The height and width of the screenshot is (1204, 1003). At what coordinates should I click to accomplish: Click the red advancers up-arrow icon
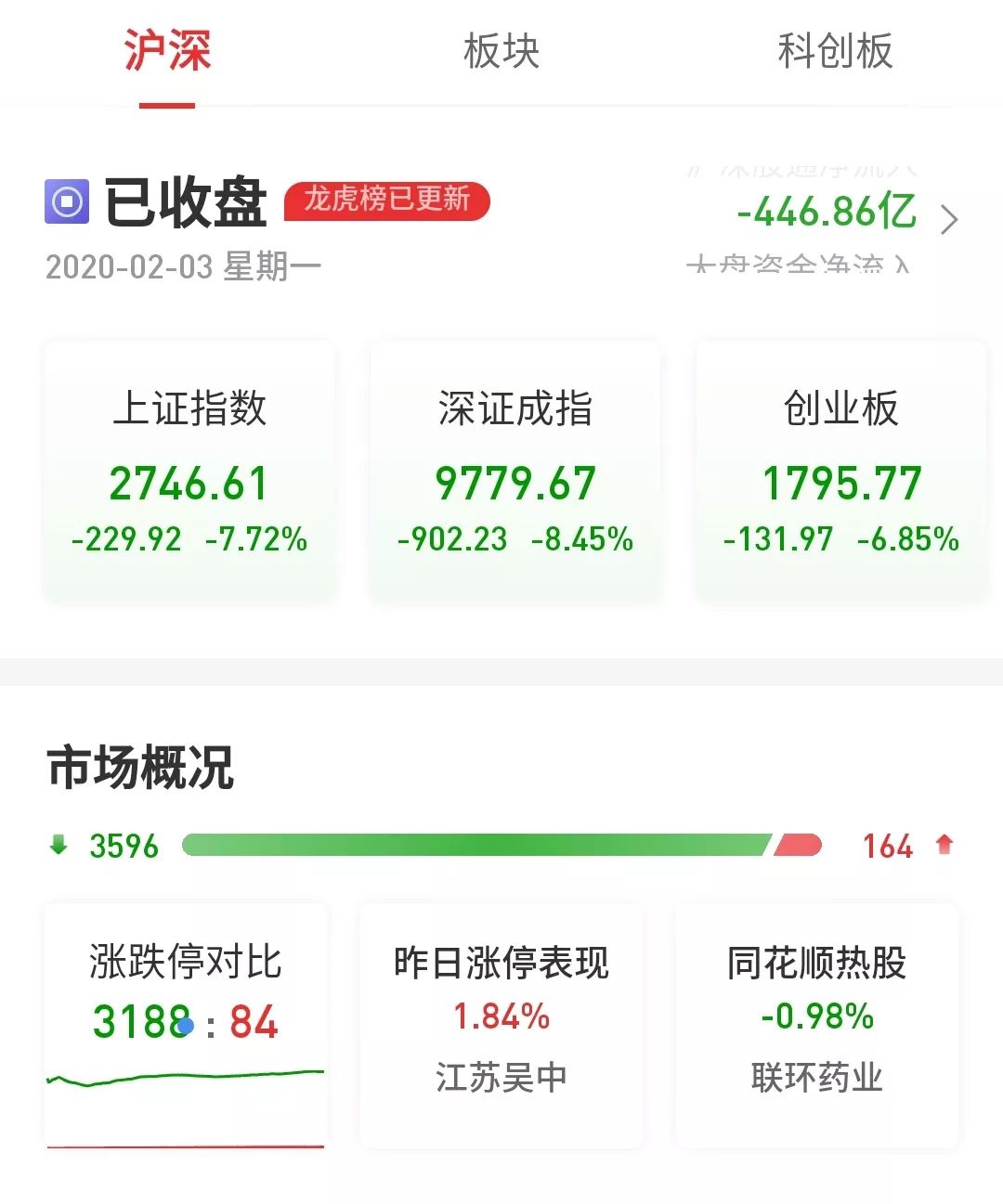pyautogui.click(x=945, y=846)
